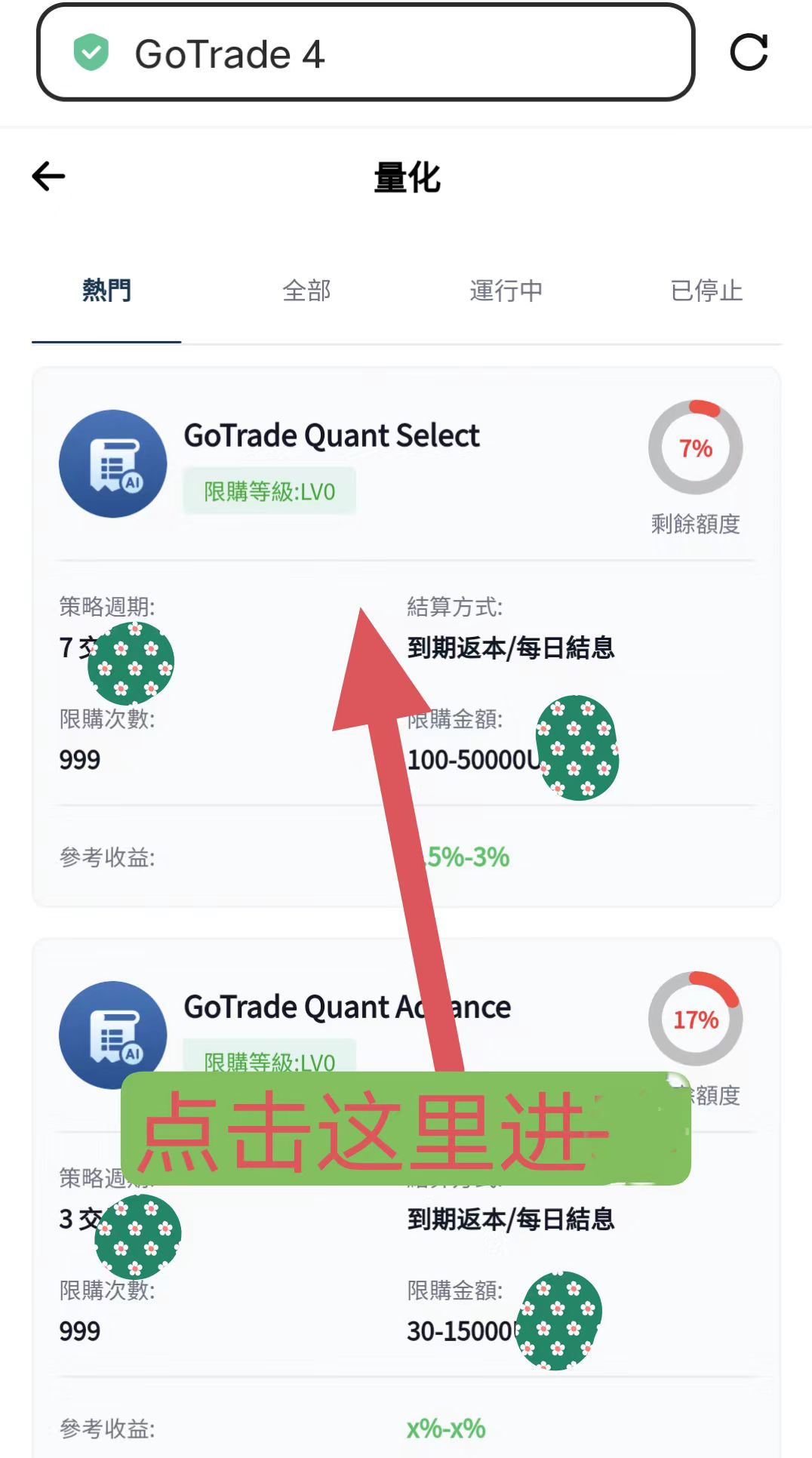Screen dimensions: 812x1458
Task: Reload the page with the refresh icon
Action: coord(749,53)
